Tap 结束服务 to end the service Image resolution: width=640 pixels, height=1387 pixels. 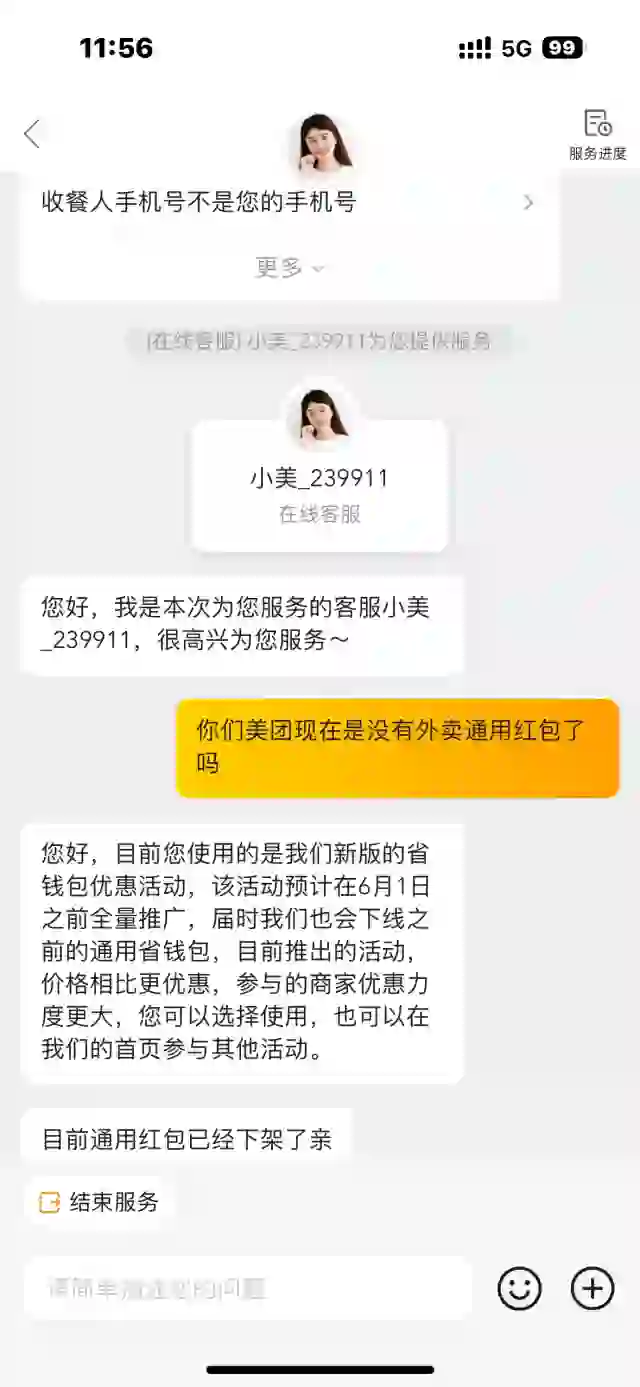(99, 1202)
